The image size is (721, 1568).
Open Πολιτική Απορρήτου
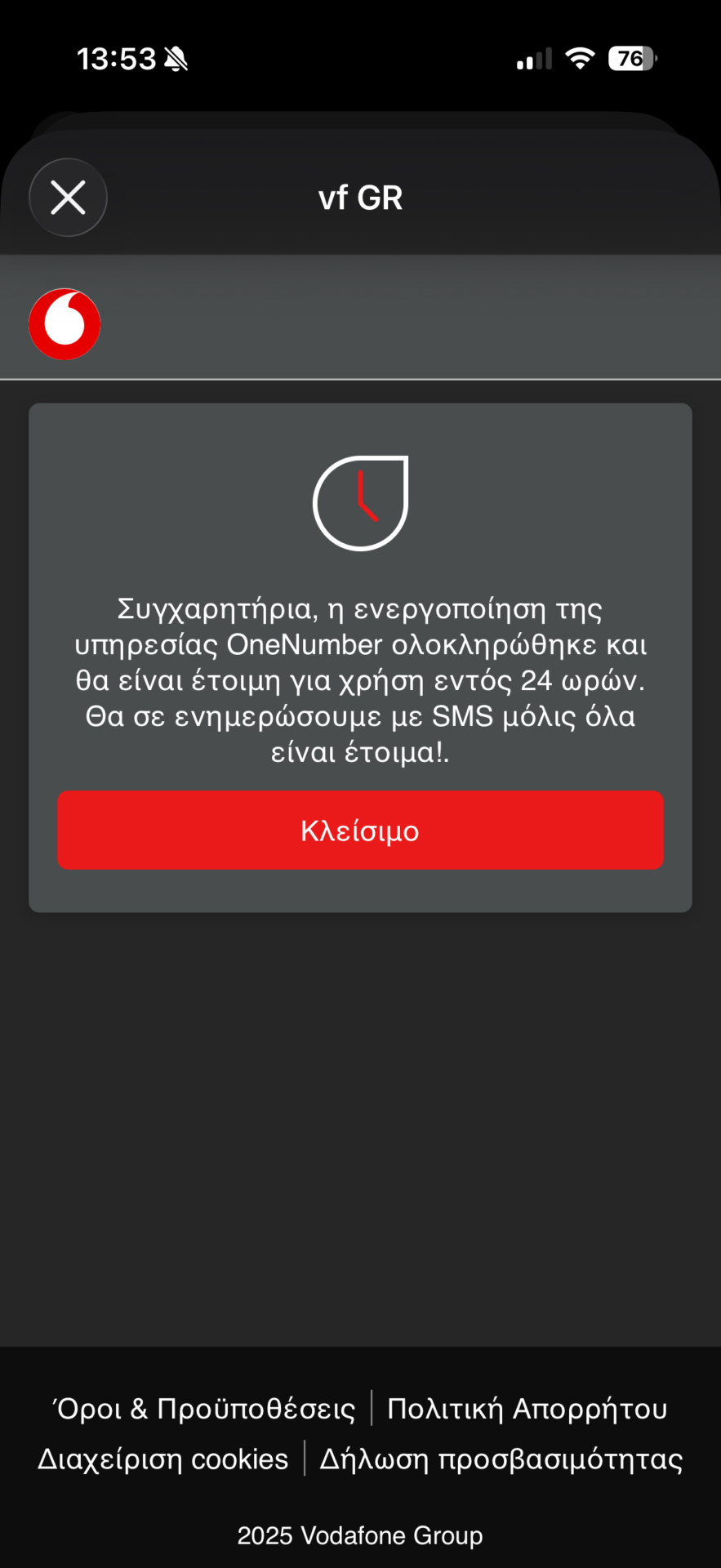coord(527,1408)
